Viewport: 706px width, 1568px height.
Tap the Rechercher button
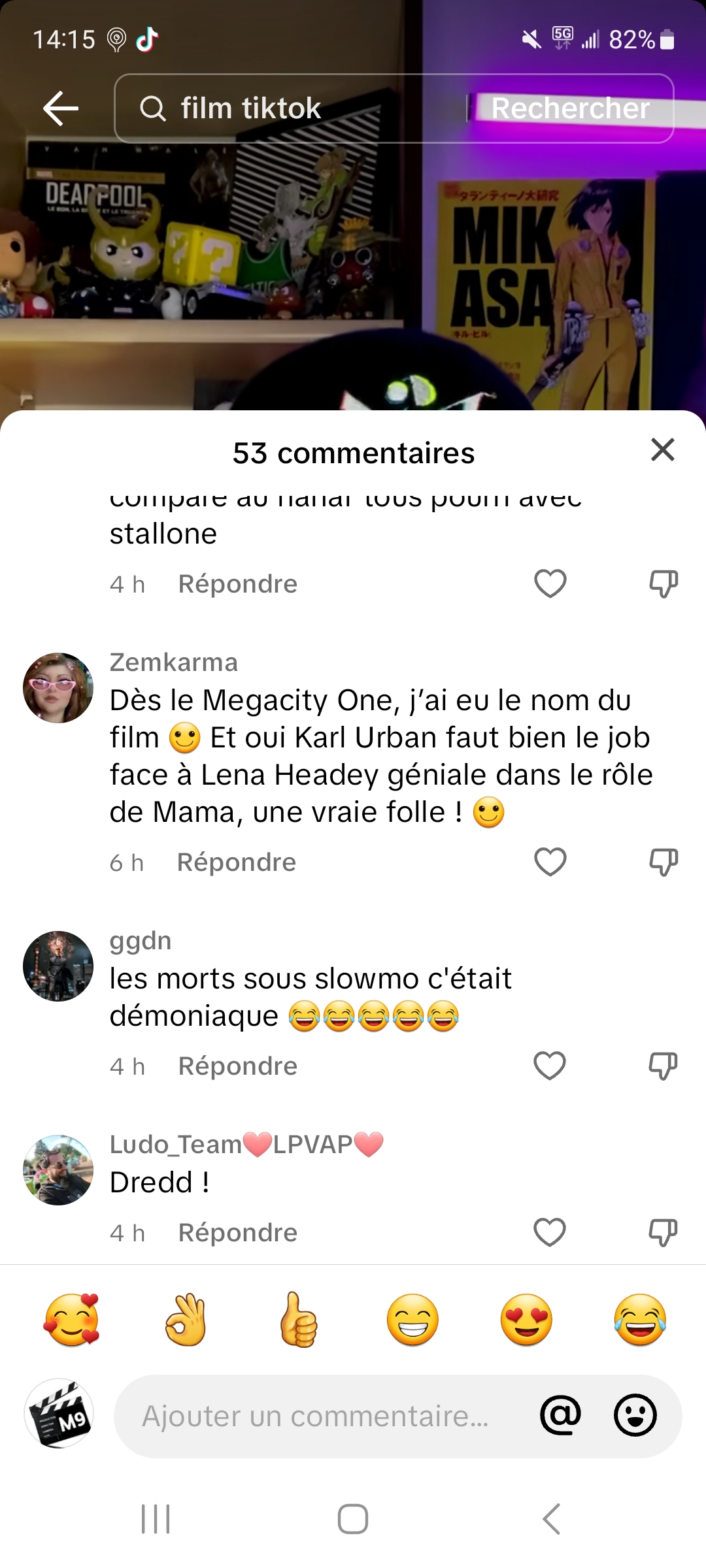click(570, 108)
